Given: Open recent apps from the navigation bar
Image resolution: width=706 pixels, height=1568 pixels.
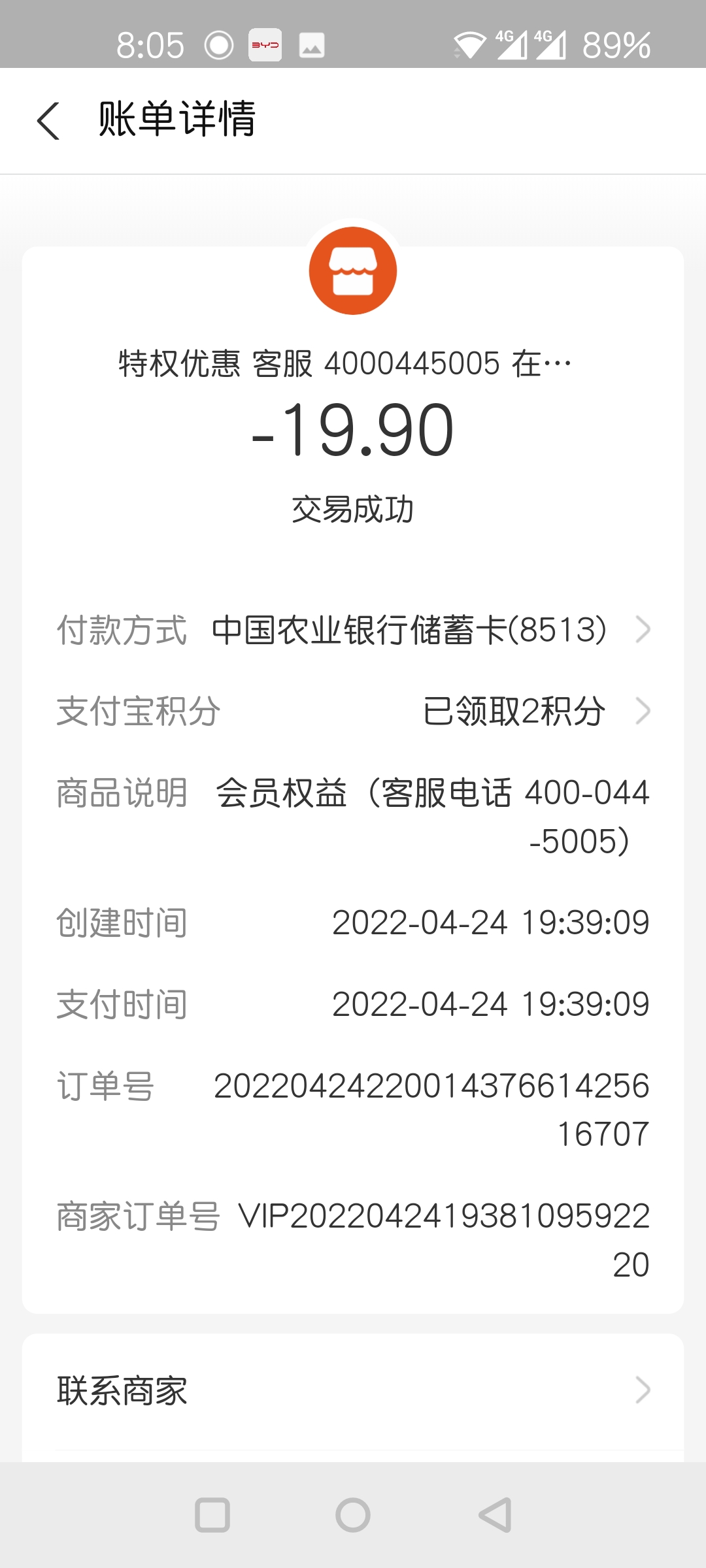Looking at the screenshot, I should 212,1515.
